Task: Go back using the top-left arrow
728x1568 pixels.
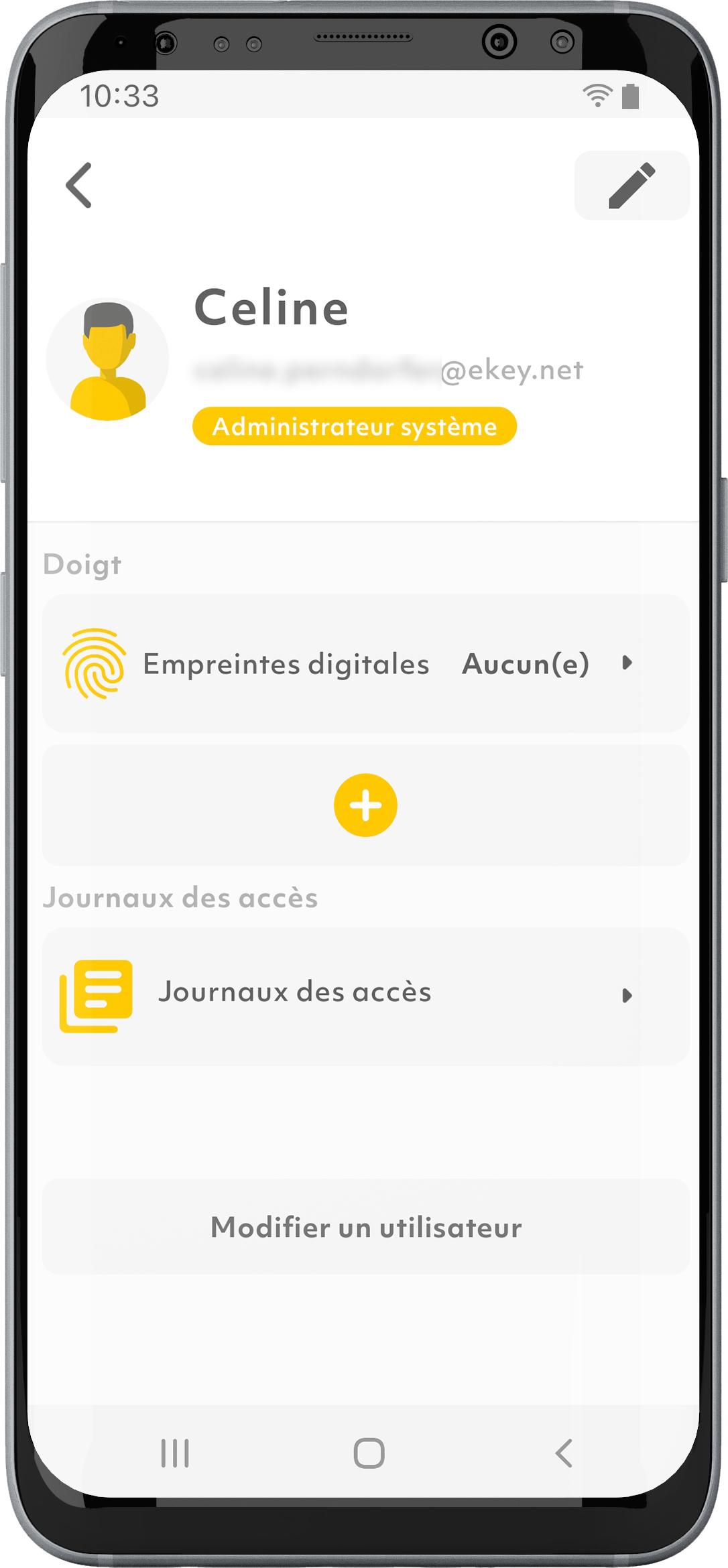Action: click(79, 186)
